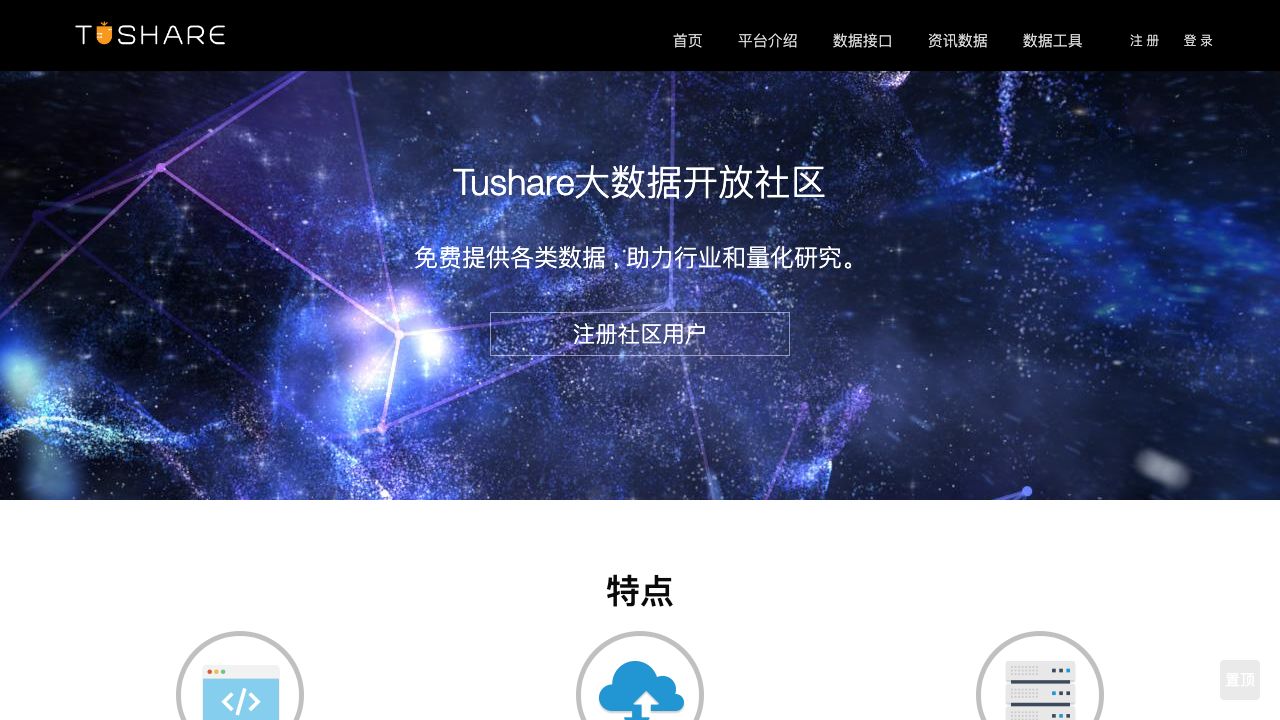Tap the Tushare logo to go home

(x=150, y=35)
